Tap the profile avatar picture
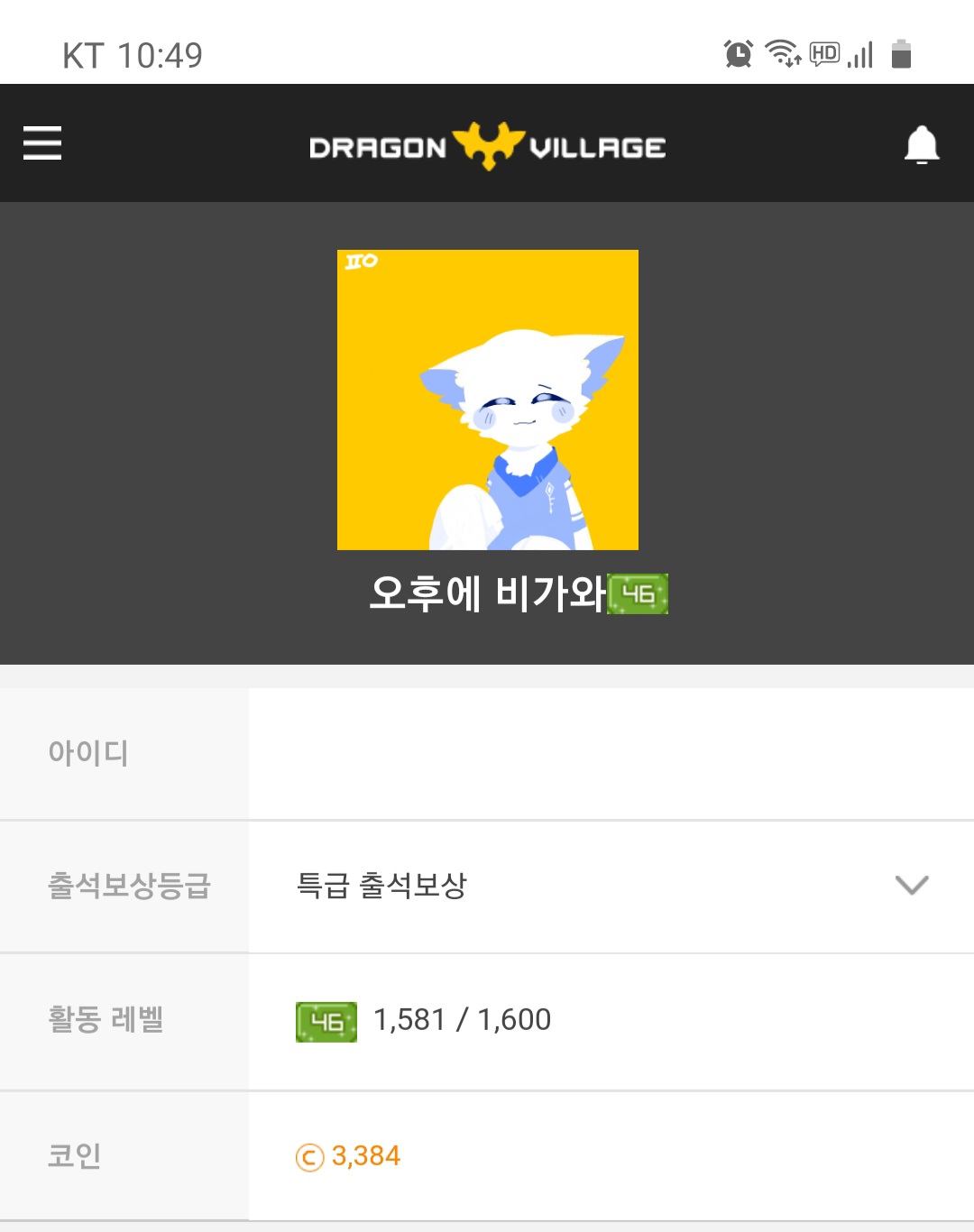The image size is (974, 1232). 487,400
